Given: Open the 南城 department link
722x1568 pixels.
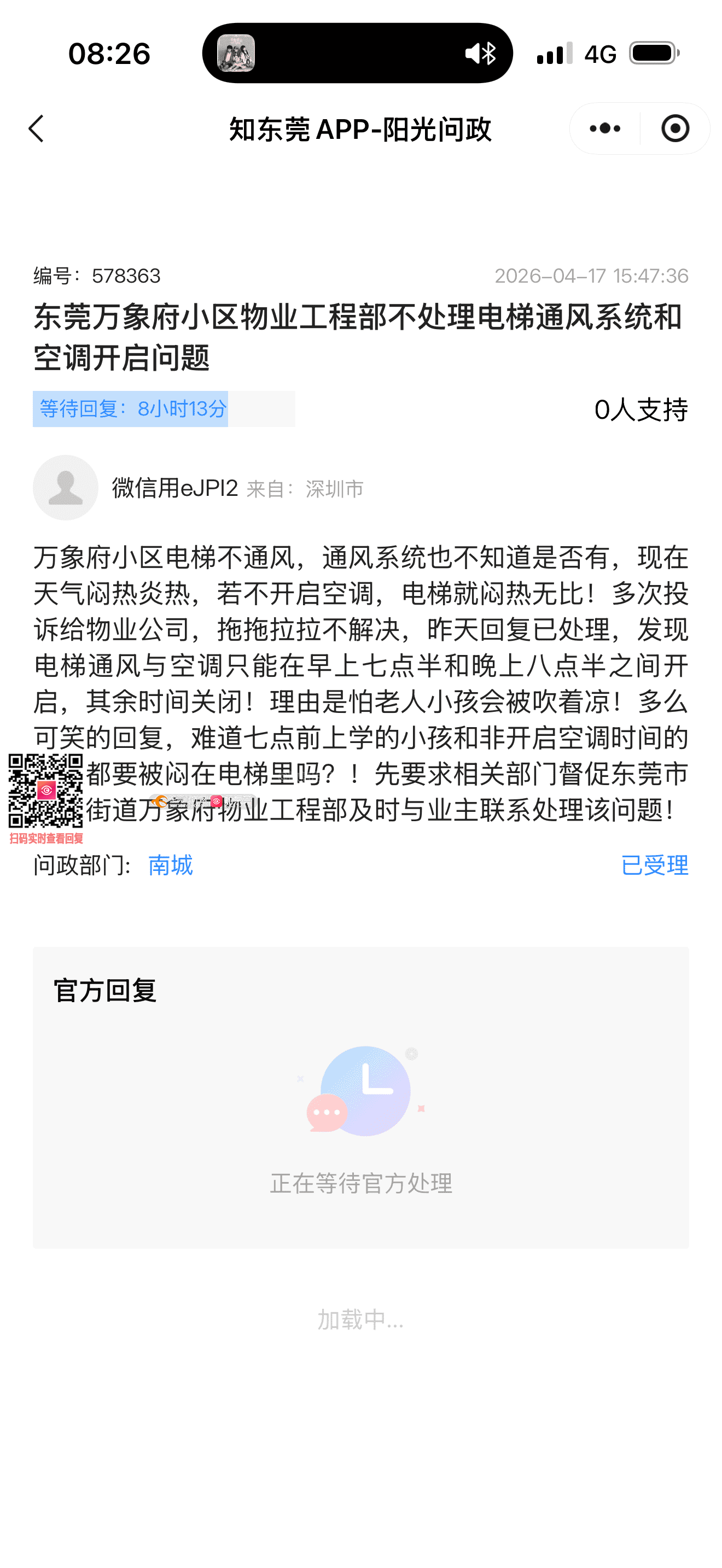Looking at the screenshot, I should tap(171, 865).
